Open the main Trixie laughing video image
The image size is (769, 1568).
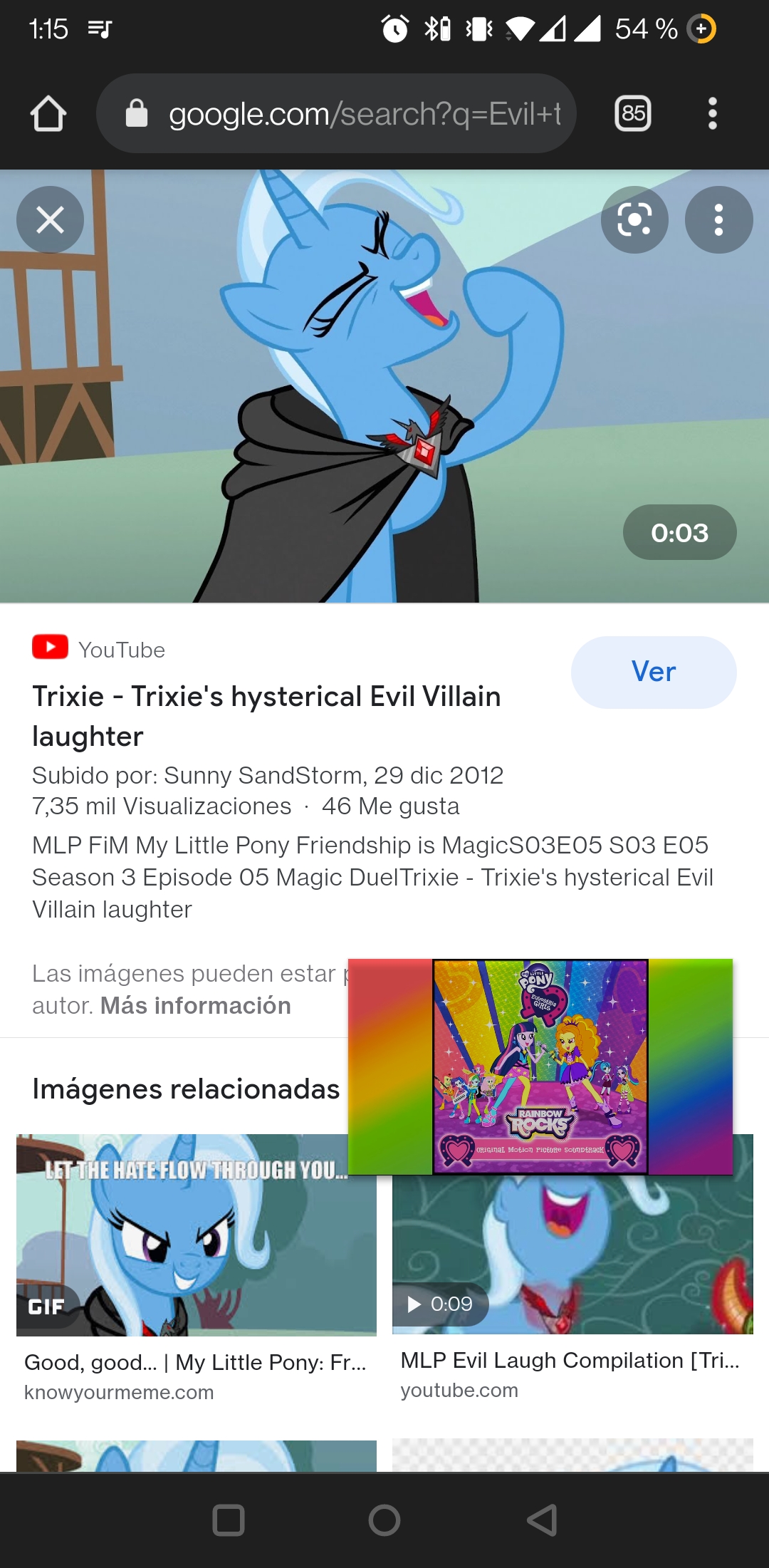coord(384,386)
